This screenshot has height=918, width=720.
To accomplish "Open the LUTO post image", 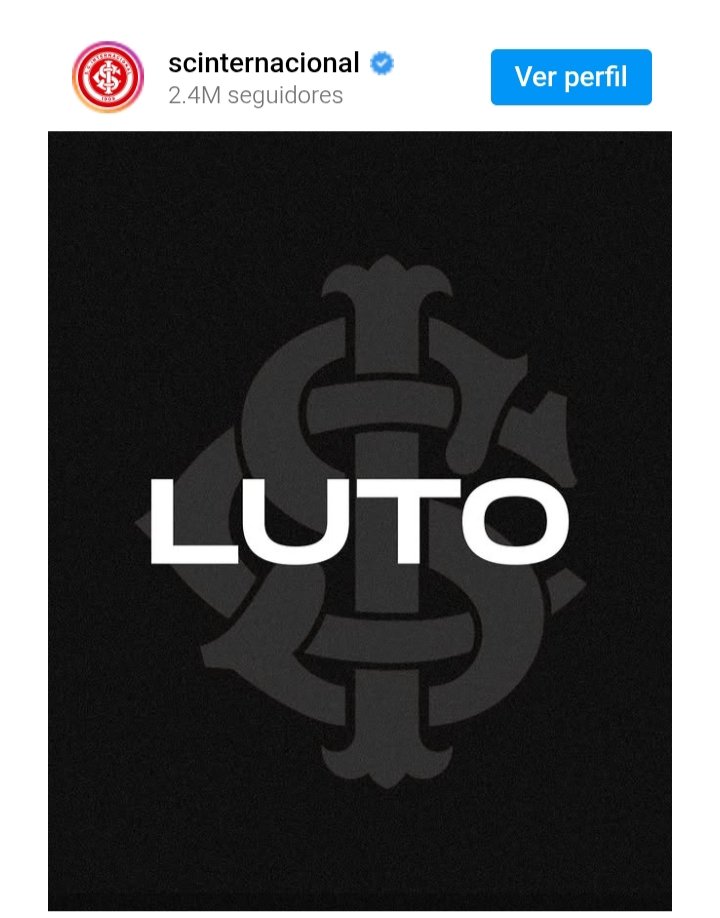I will (x=360, y=520).
